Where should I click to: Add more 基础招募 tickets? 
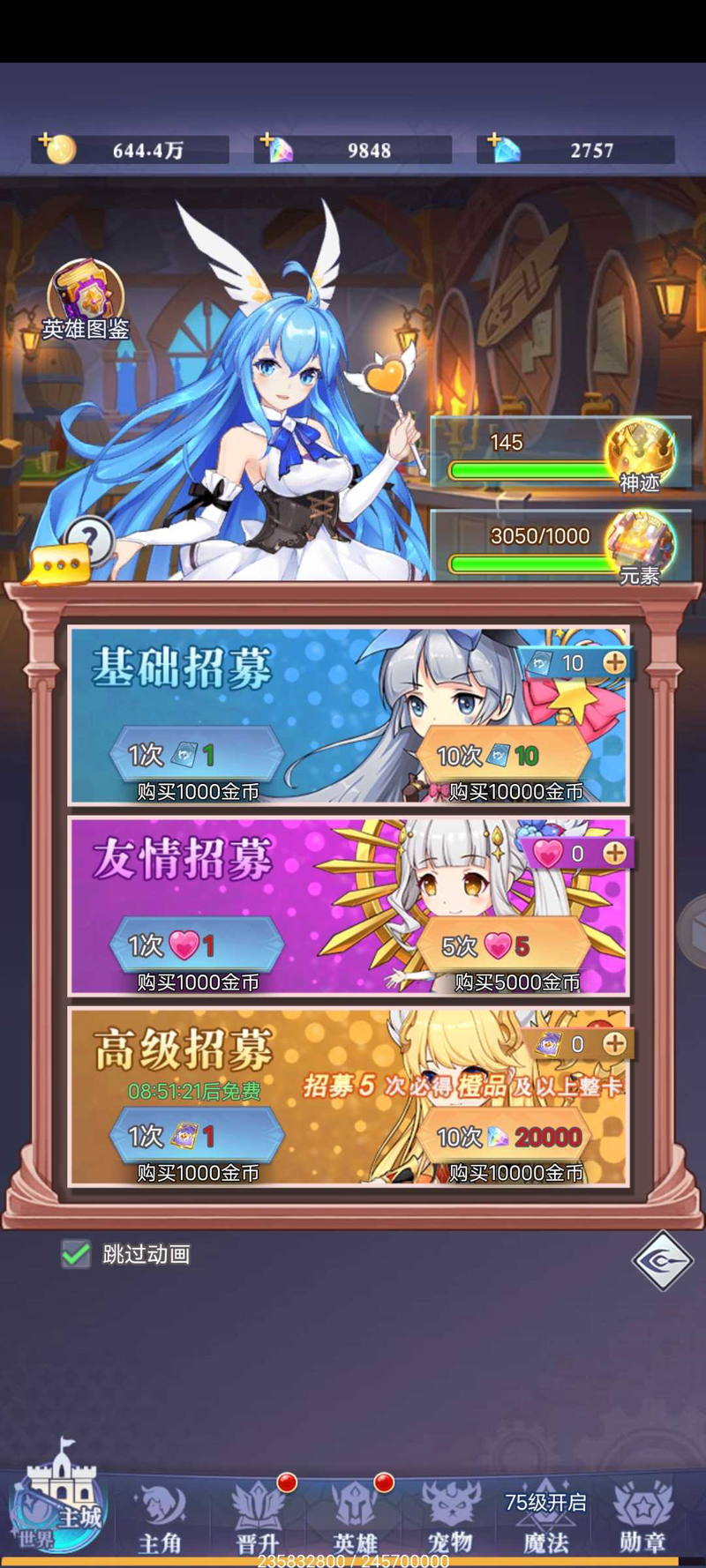614,662
